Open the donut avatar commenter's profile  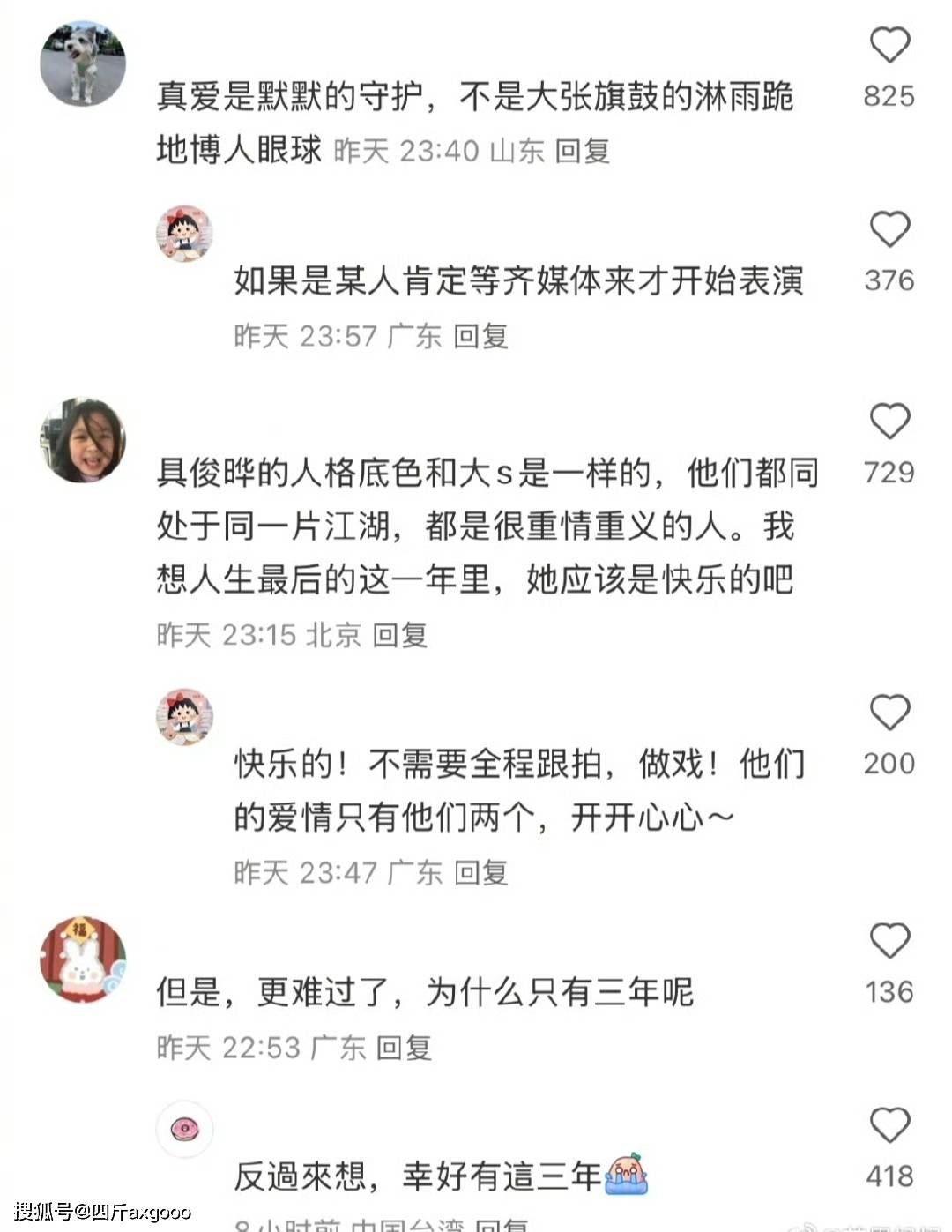[184, 1129]
